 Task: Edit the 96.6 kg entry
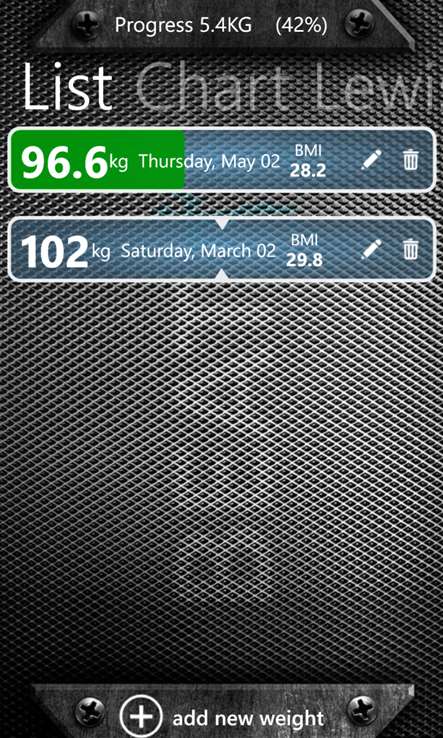(x=371, y=160)
